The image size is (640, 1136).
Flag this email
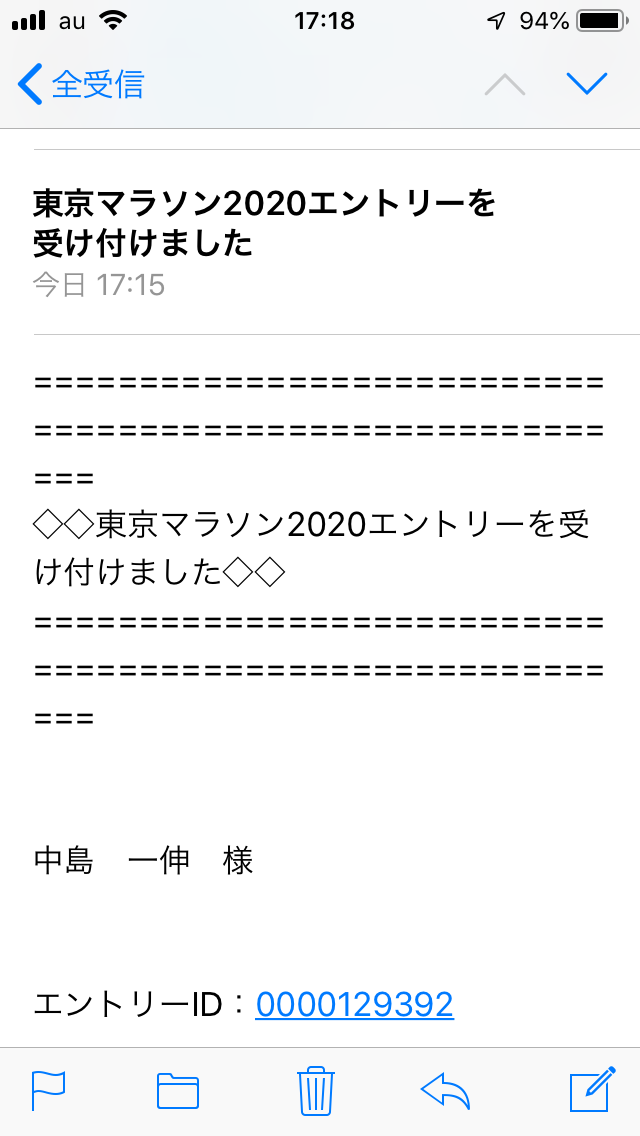(49, 1090)
